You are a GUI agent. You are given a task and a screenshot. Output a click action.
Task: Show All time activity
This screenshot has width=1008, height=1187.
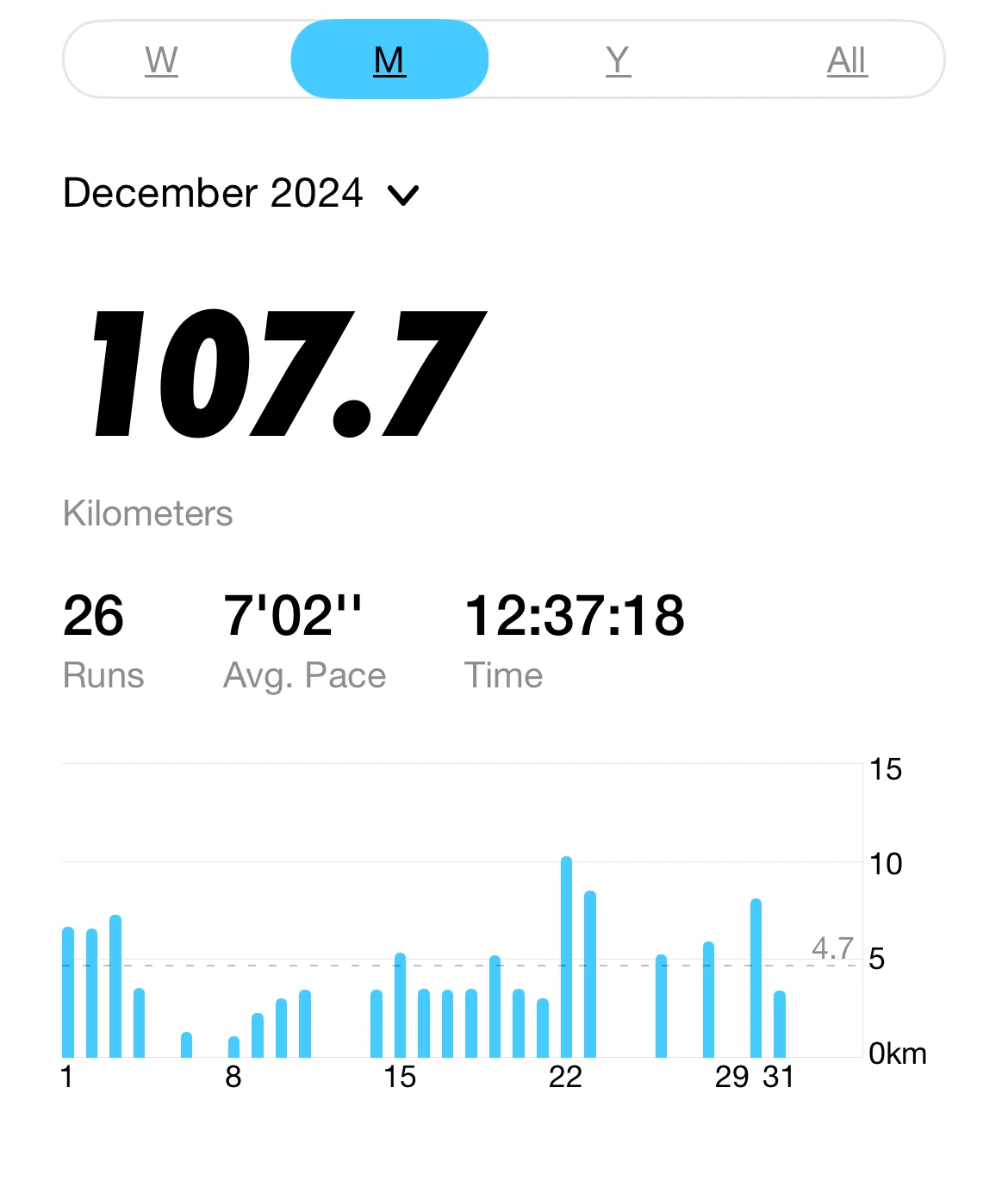coord(846,60)
